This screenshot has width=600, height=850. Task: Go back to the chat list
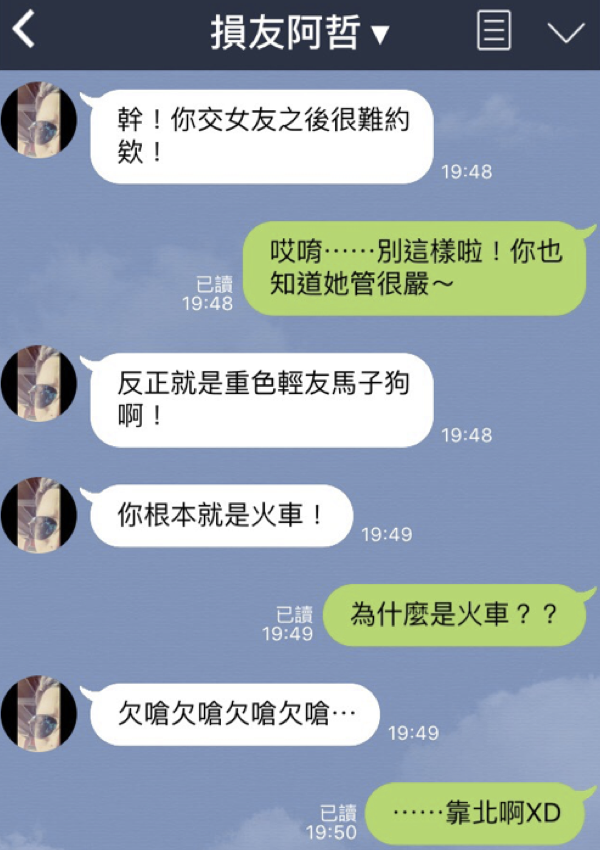tap(24, 31)
